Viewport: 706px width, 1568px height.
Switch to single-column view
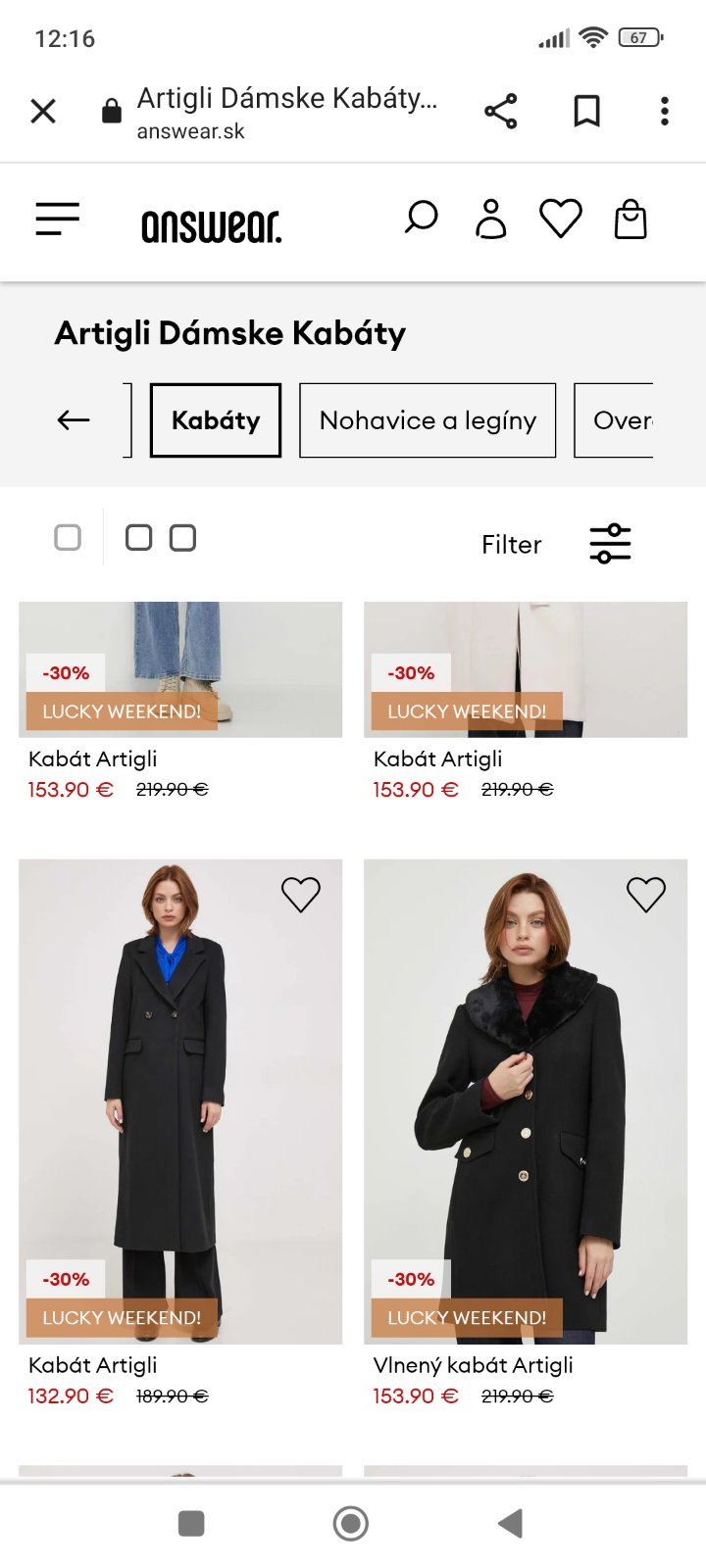(x=68, y=537)
